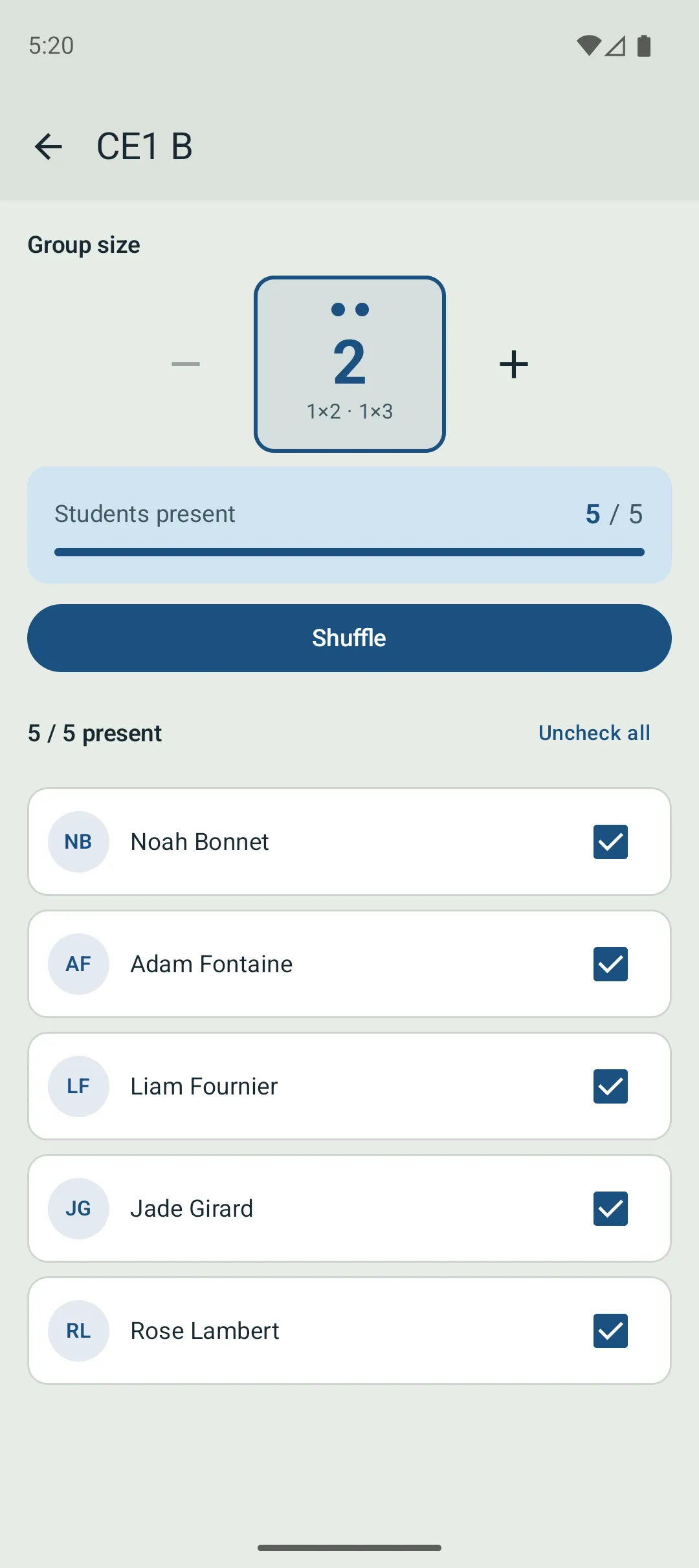Uncheck Adam Fontaine's presence checkbox
699x1568 pixels.
click(x=610, y=964)
